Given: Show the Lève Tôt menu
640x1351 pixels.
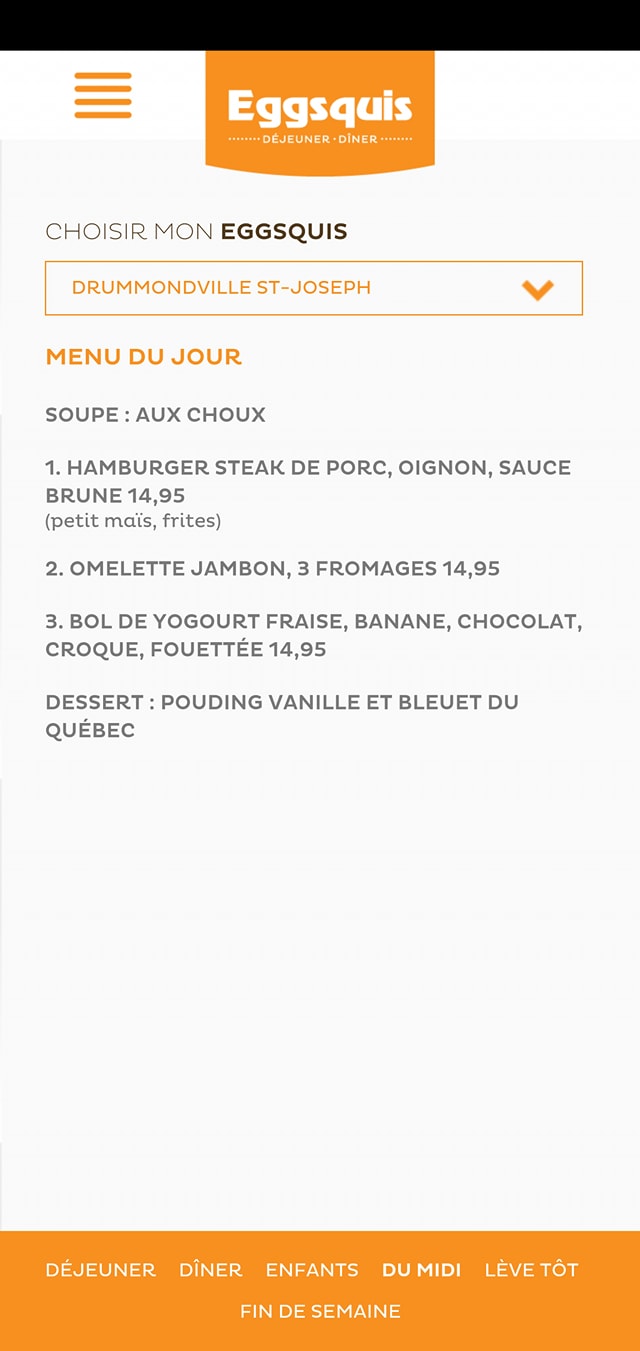Looking at the screenshot, I should (x=531, y=1270).
